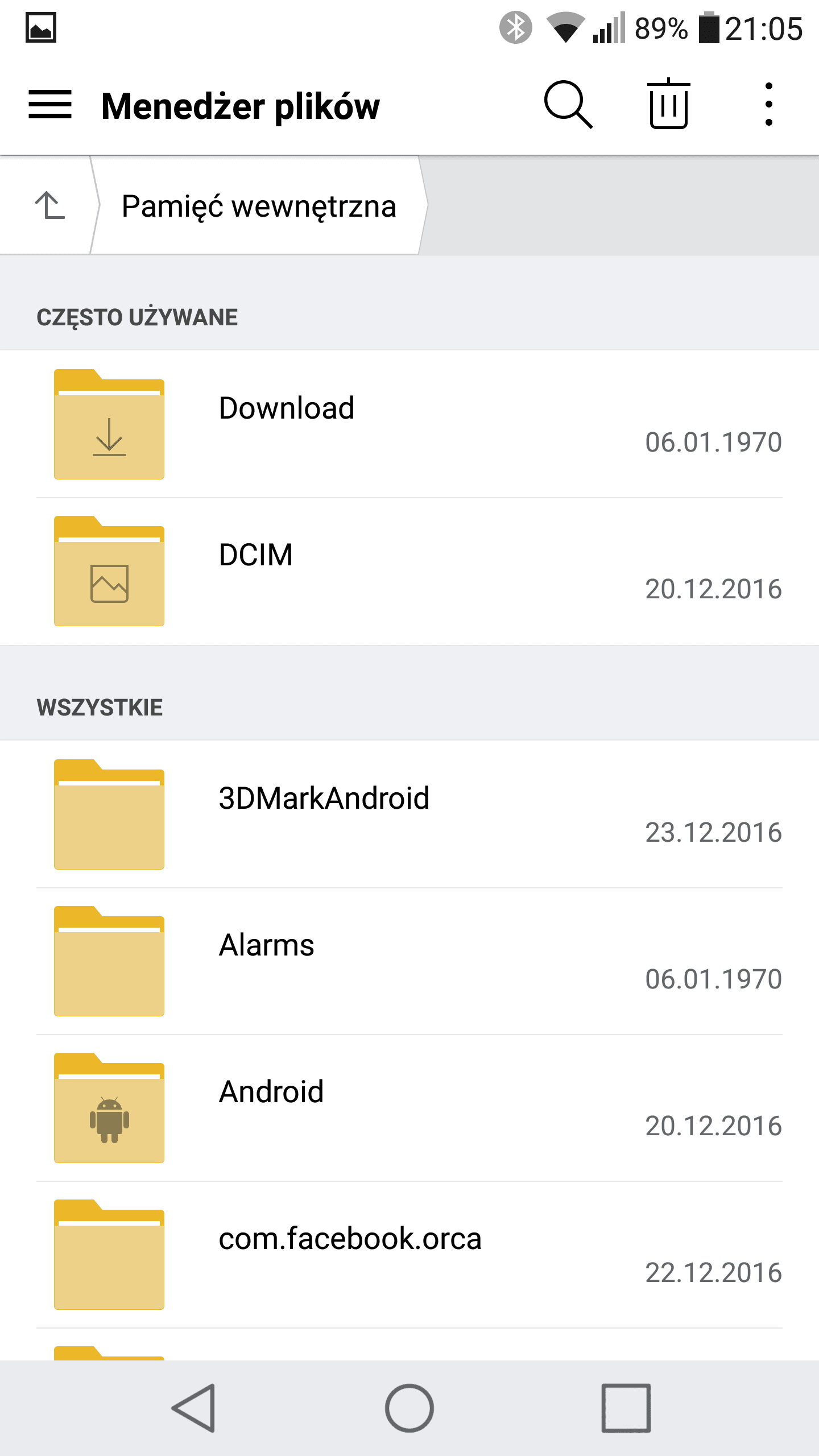
Task: Go to the home screen
Action: [409, 1408]
